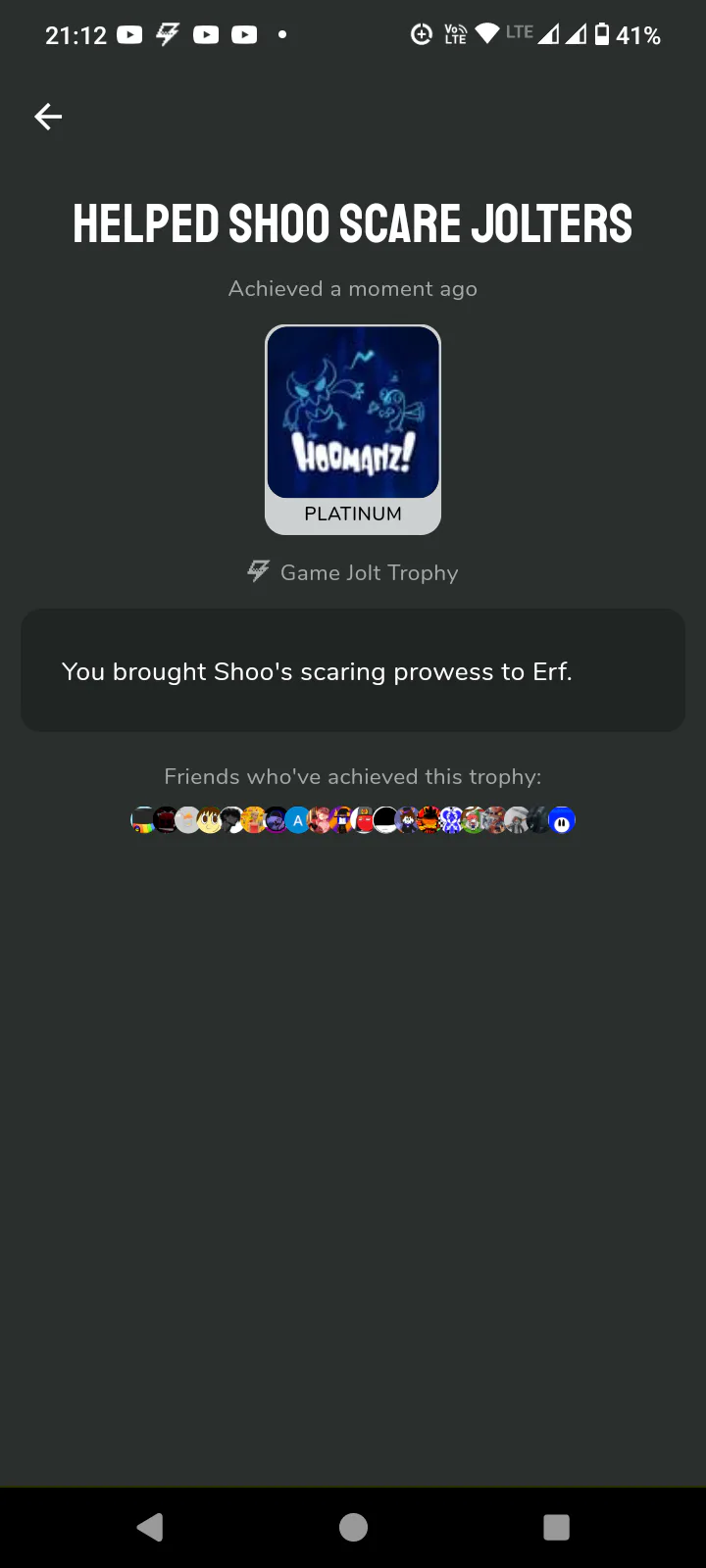The height and width of the screenshot is (1568, 706).
Task: Tap the system home button
Action: pos(353,1527)
